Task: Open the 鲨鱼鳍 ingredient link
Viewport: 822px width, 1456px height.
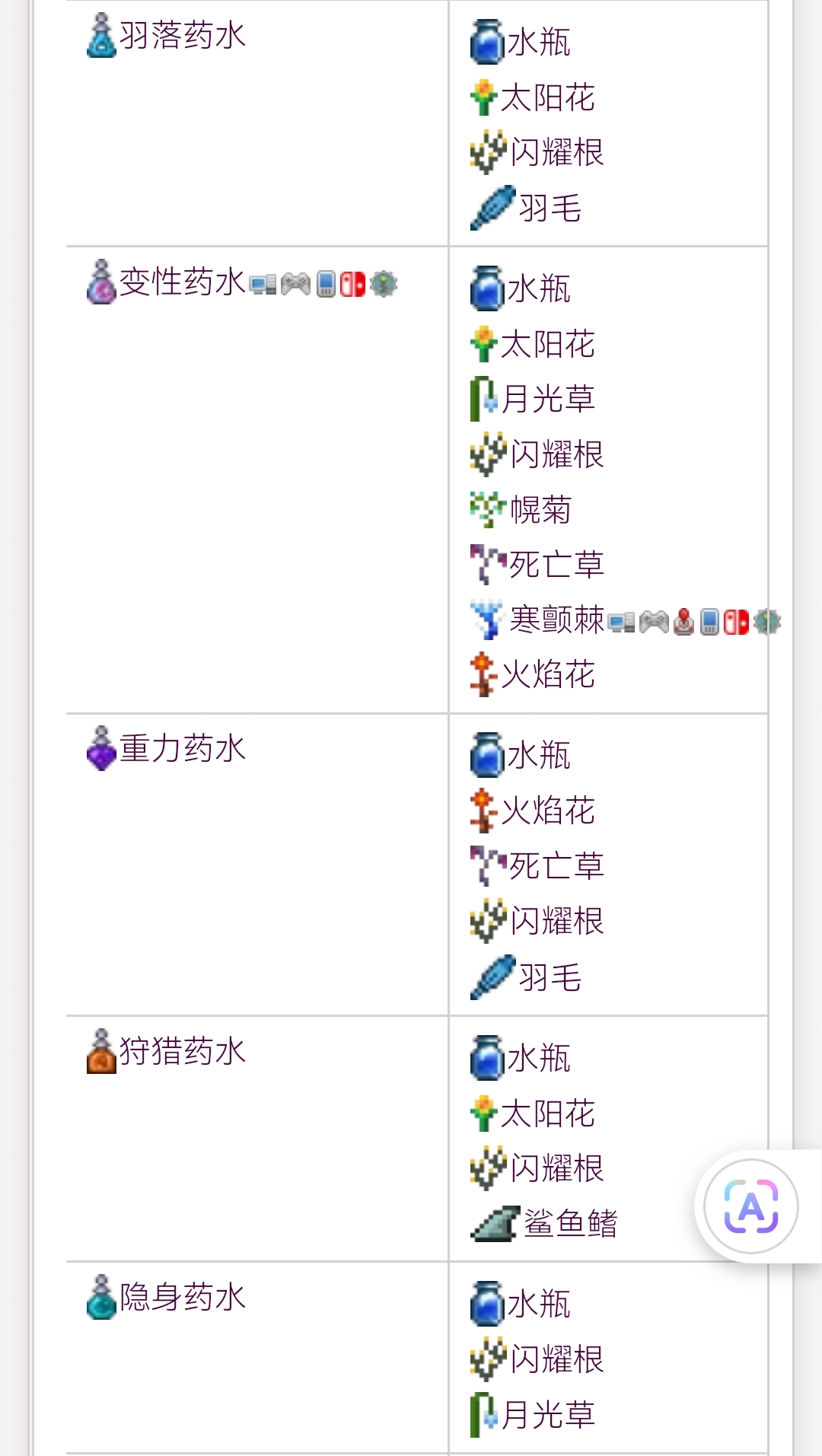Action: [571, 1224]
